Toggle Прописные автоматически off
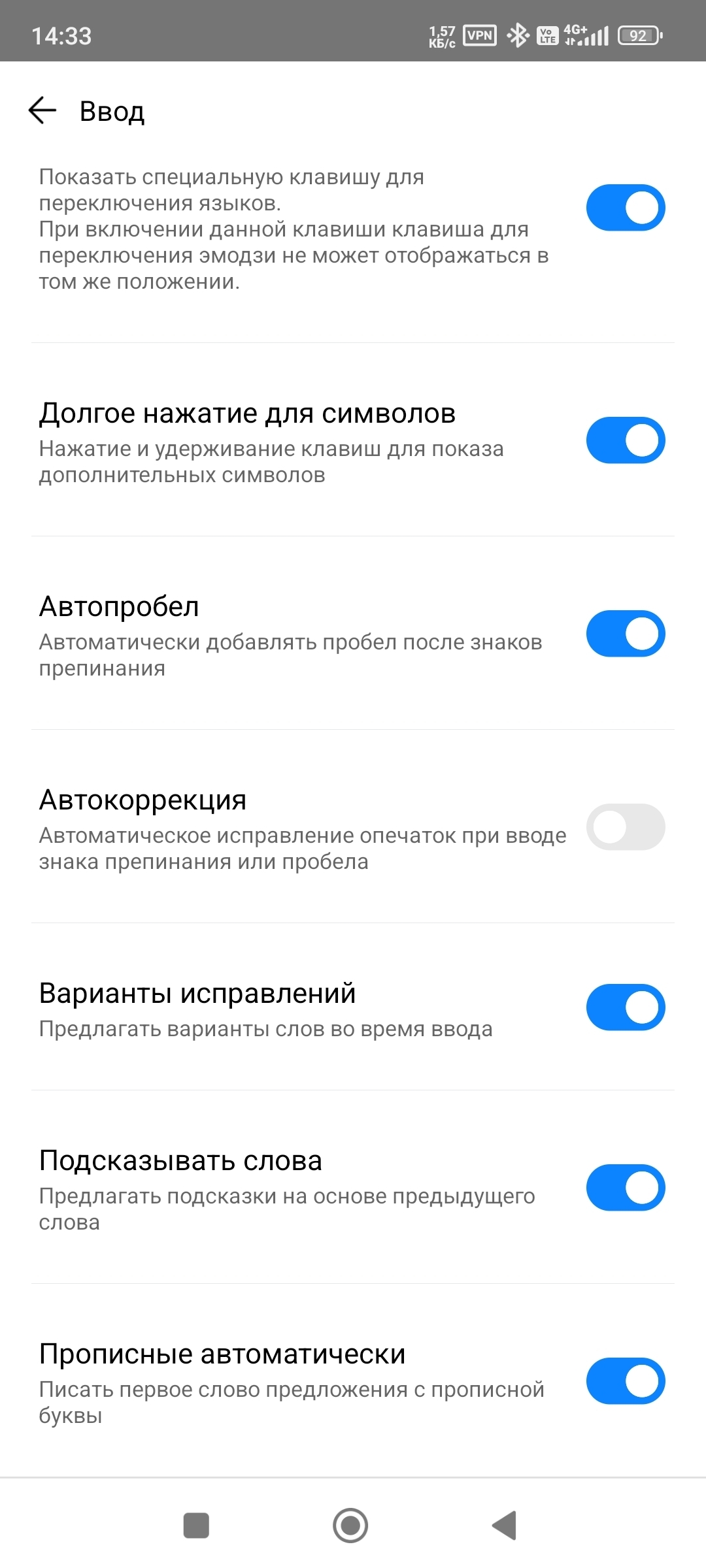This screenshot has height=1568, width=706. pos(625,1381)
